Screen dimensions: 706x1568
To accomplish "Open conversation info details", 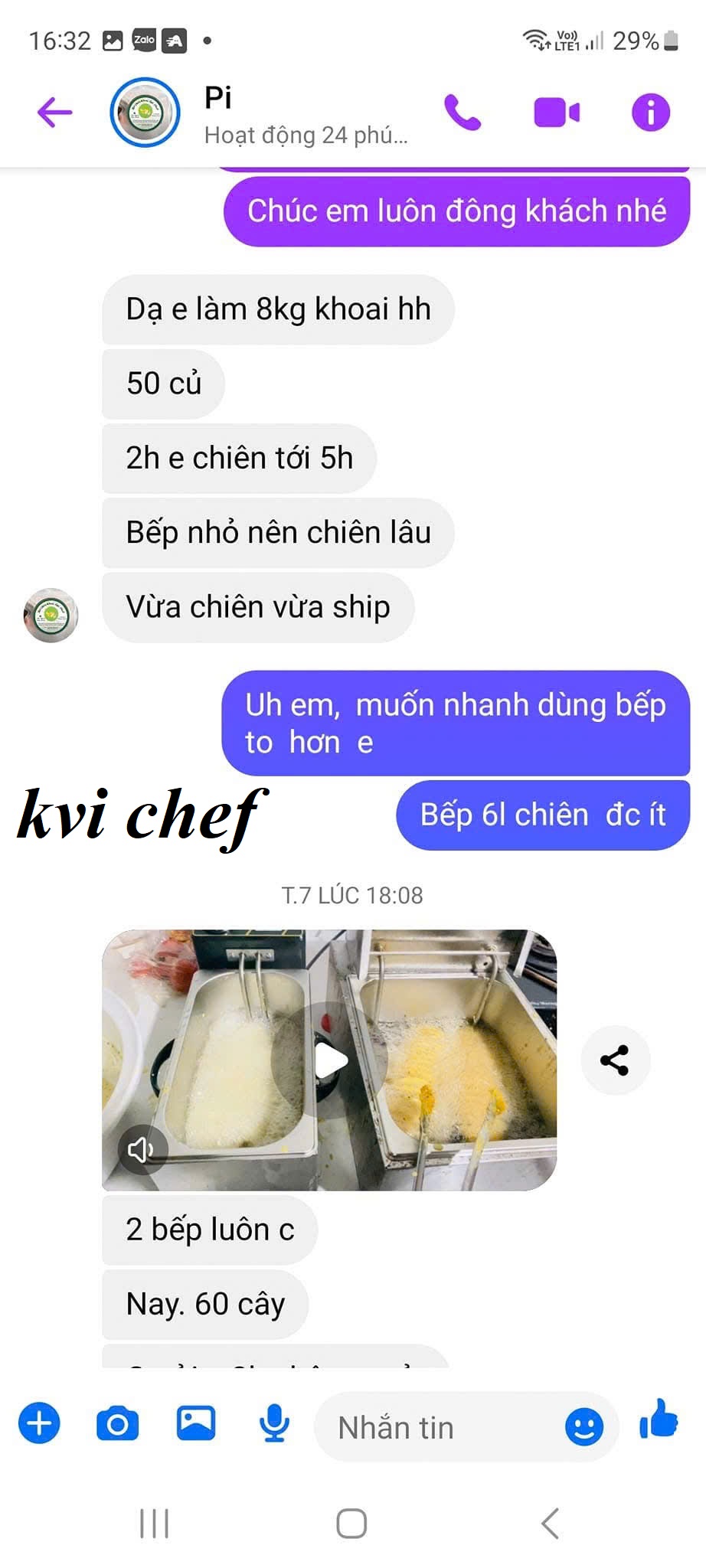I will (651, 113).
